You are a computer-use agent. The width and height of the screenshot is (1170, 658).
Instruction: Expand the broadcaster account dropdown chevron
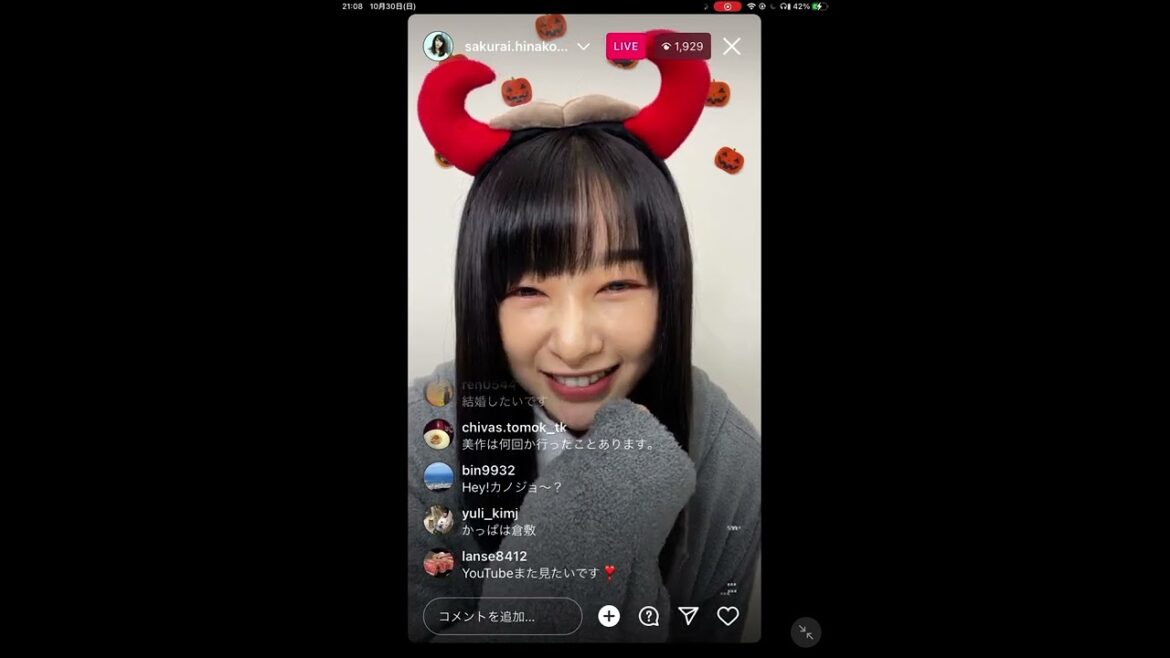coord(583,46)
